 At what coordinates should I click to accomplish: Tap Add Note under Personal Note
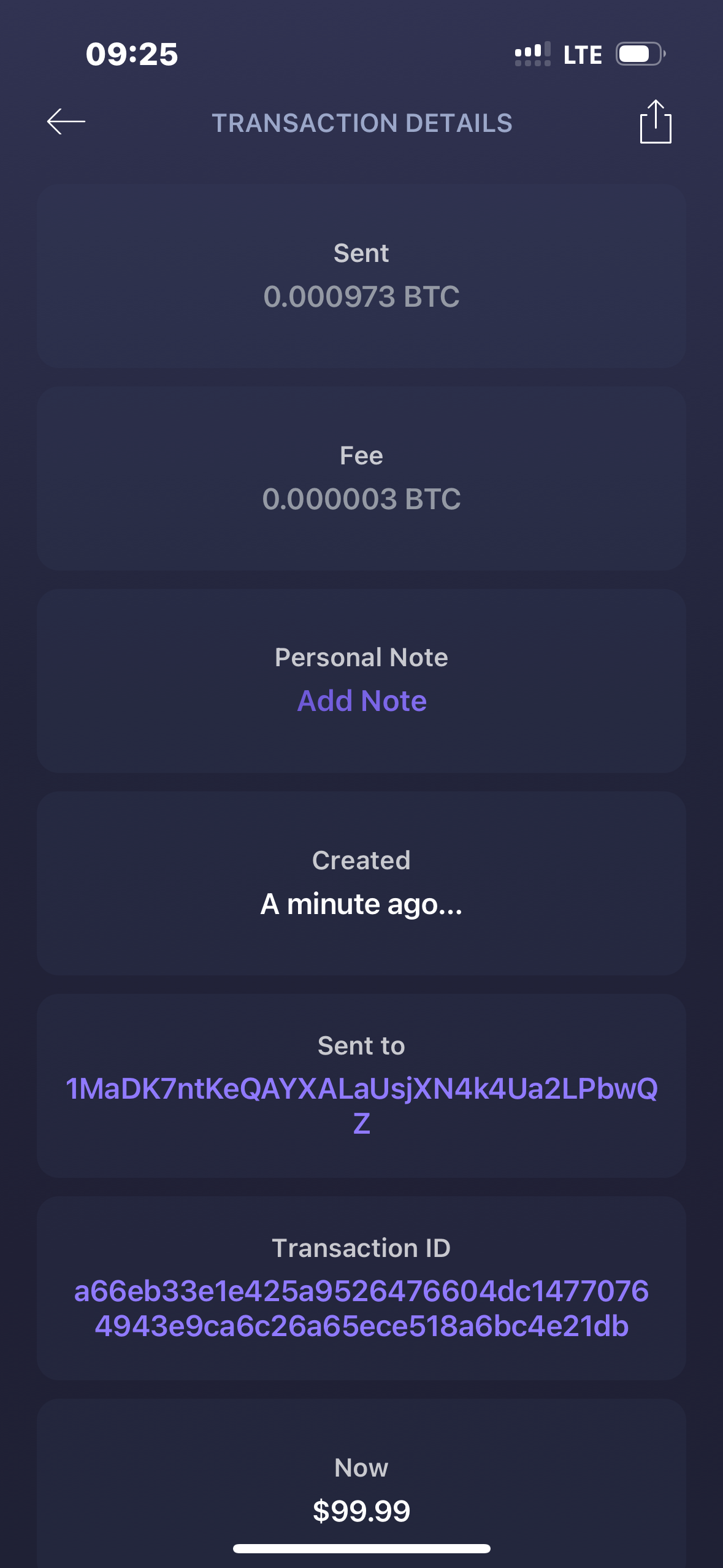click(362, 701)
